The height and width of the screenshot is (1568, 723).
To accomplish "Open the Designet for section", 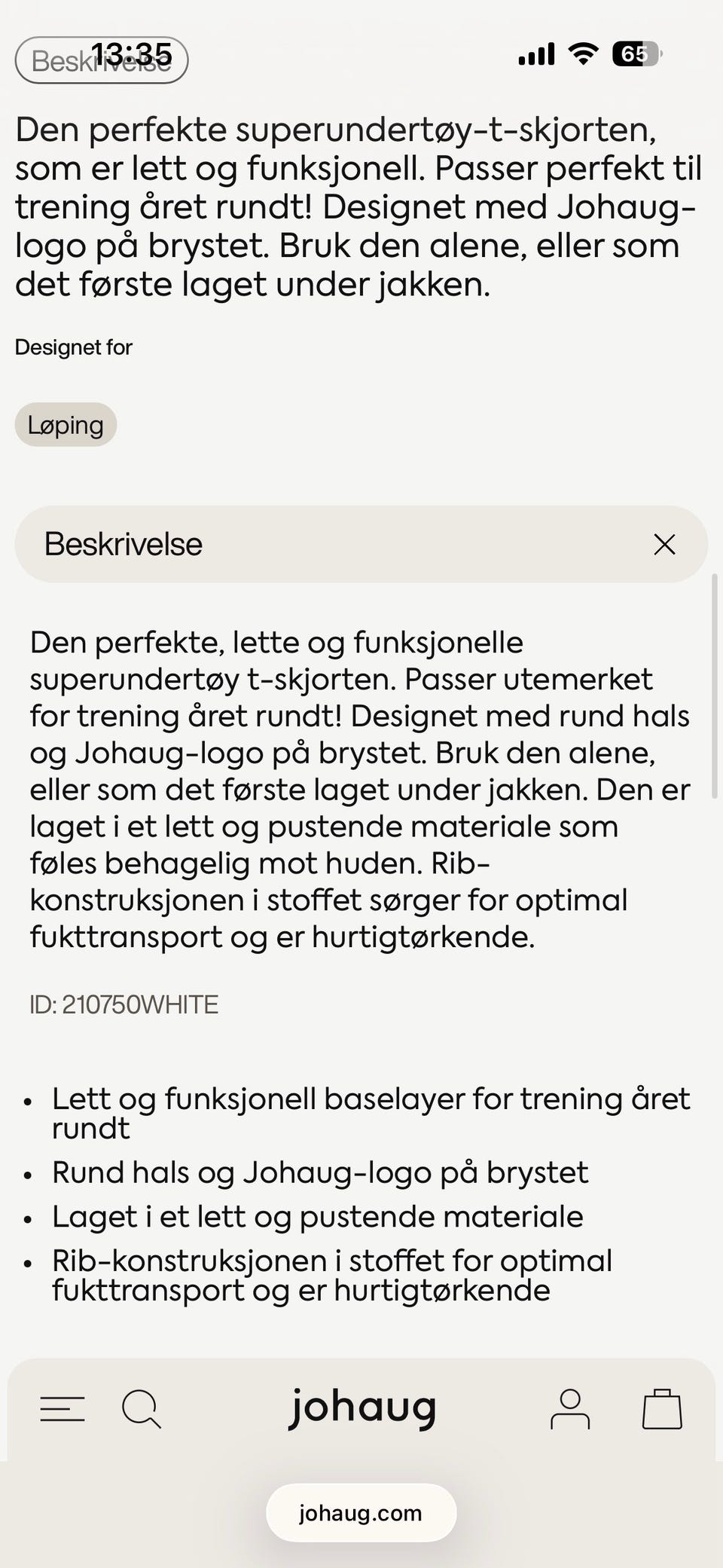I will [74, 347].
